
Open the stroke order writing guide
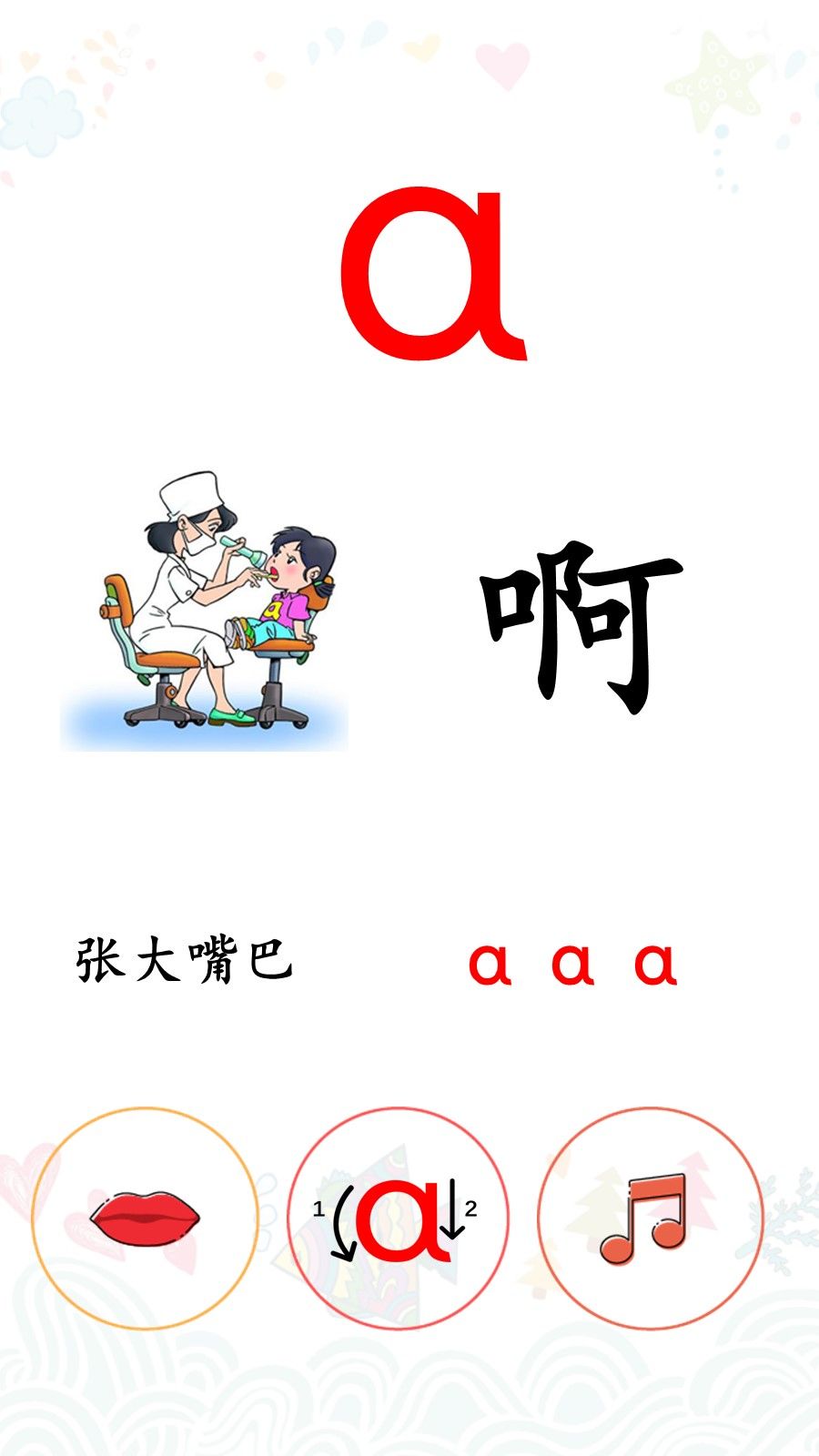tap(398, 1218)
